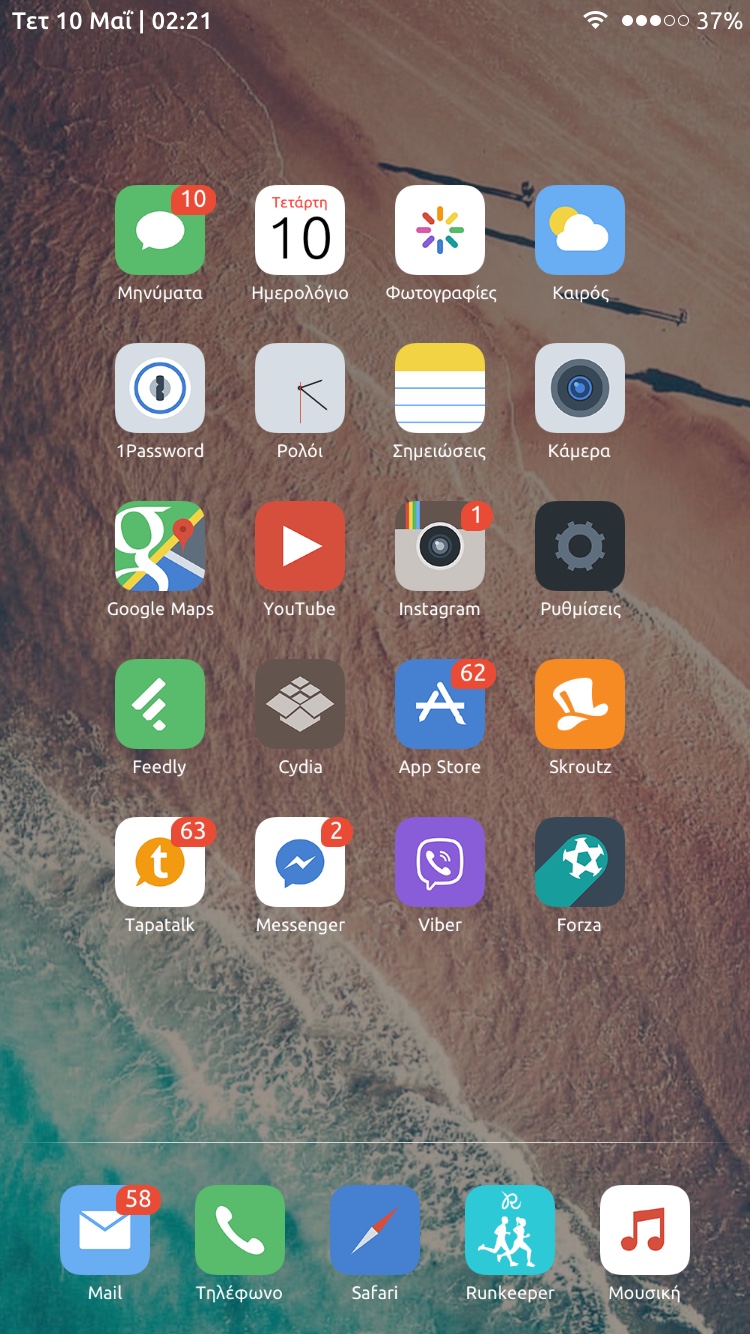750x1334 pixels.
Task: Open the Καιρός weather app
Action: (x=580, y=230)
